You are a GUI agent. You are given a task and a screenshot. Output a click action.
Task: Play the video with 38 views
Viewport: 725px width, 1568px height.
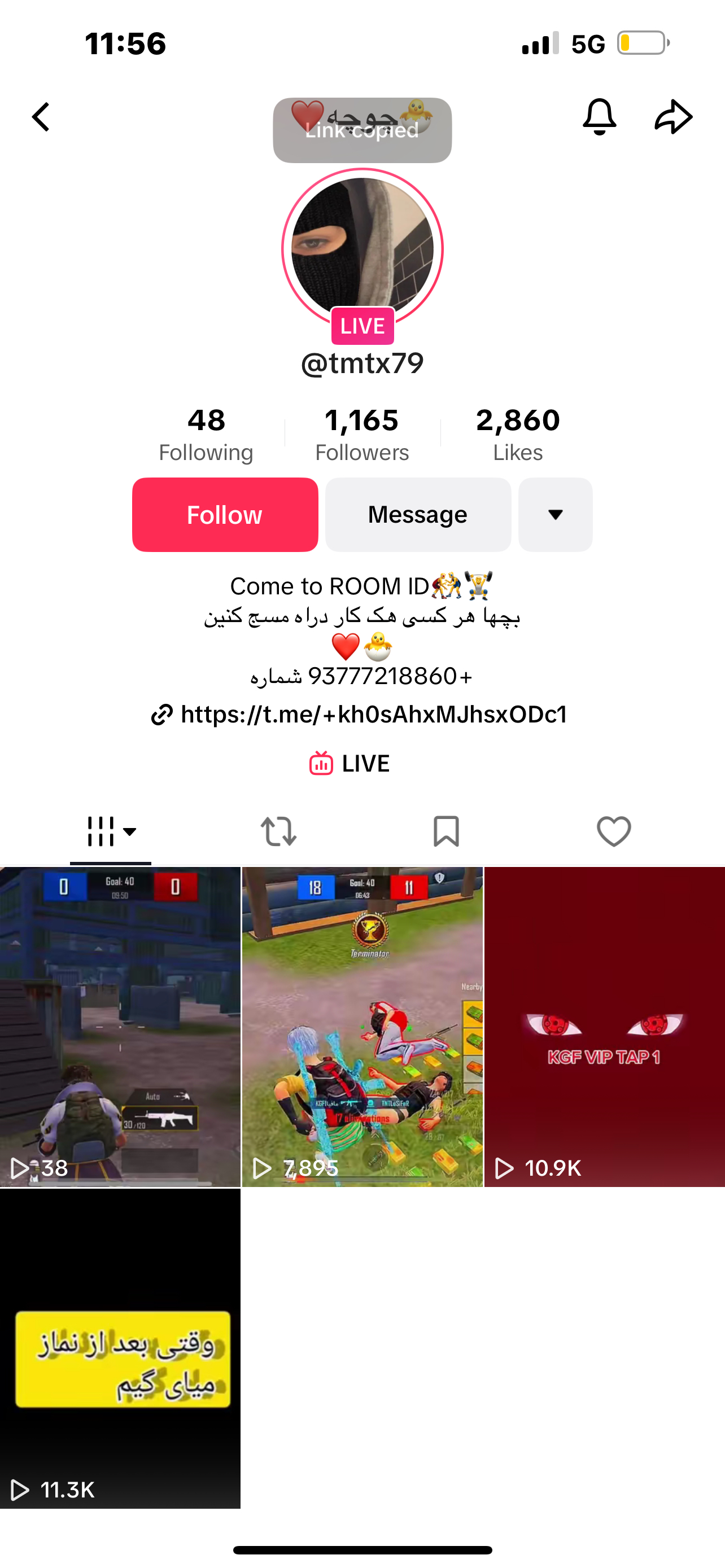[120, 1026]
